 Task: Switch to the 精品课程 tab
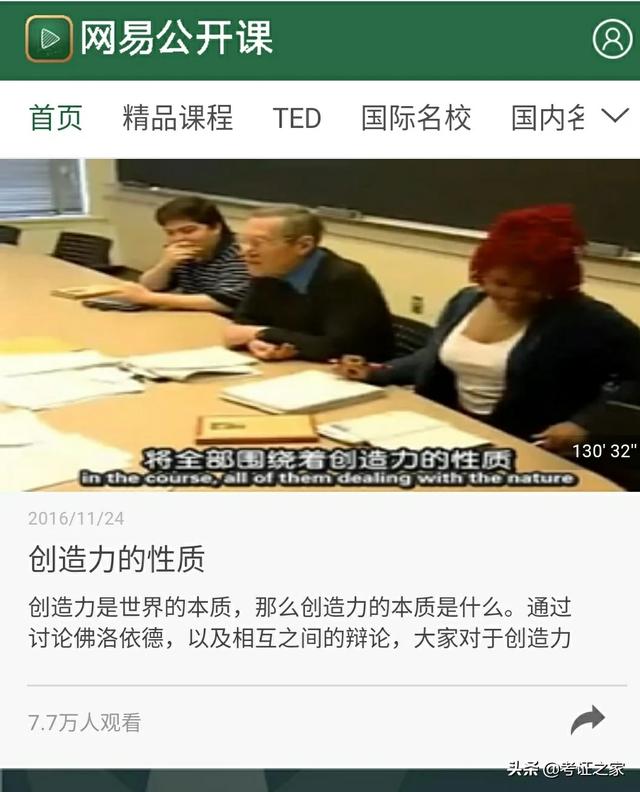(x=177, y=118)
